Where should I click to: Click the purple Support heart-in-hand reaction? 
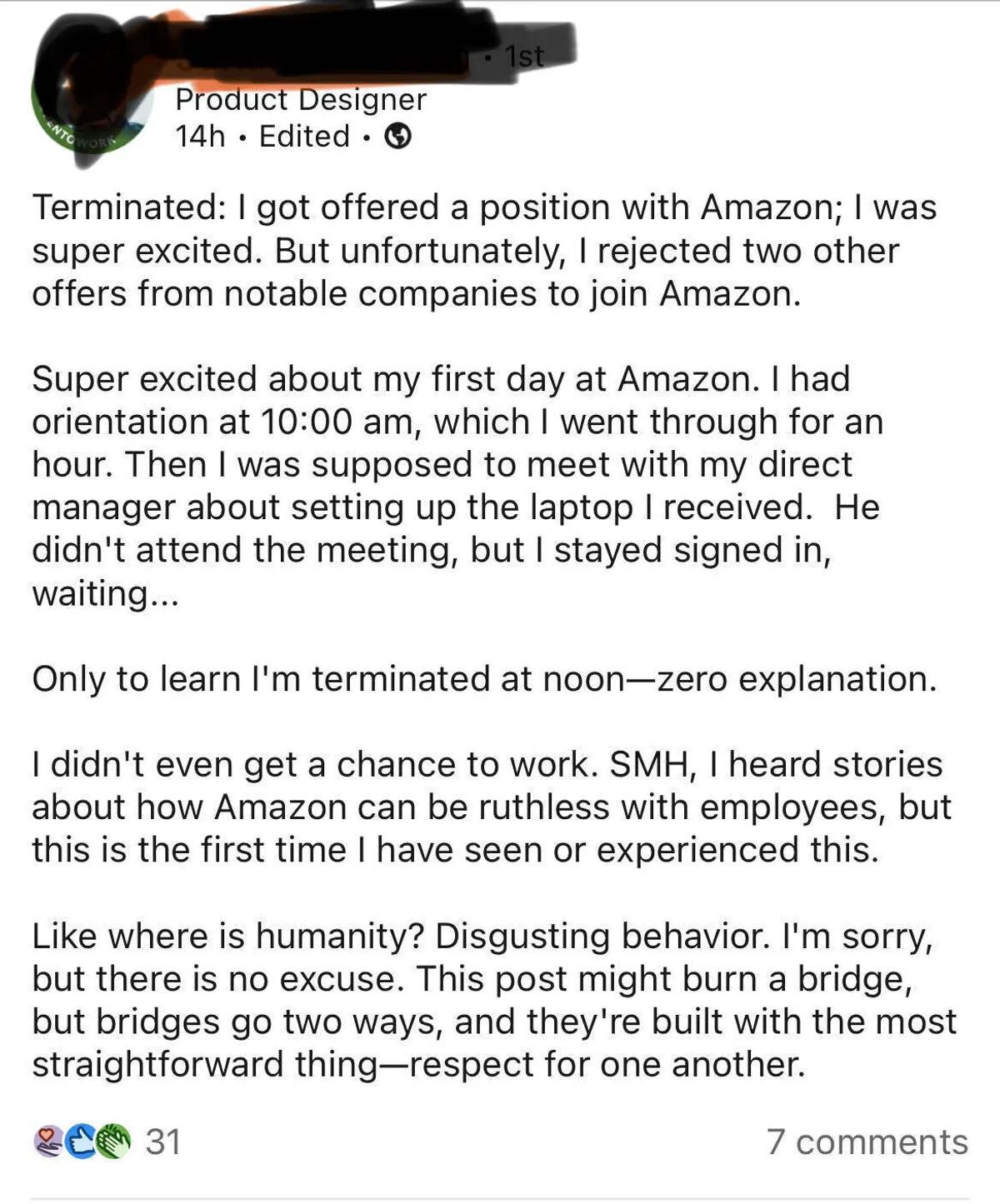coord(47,1143)
